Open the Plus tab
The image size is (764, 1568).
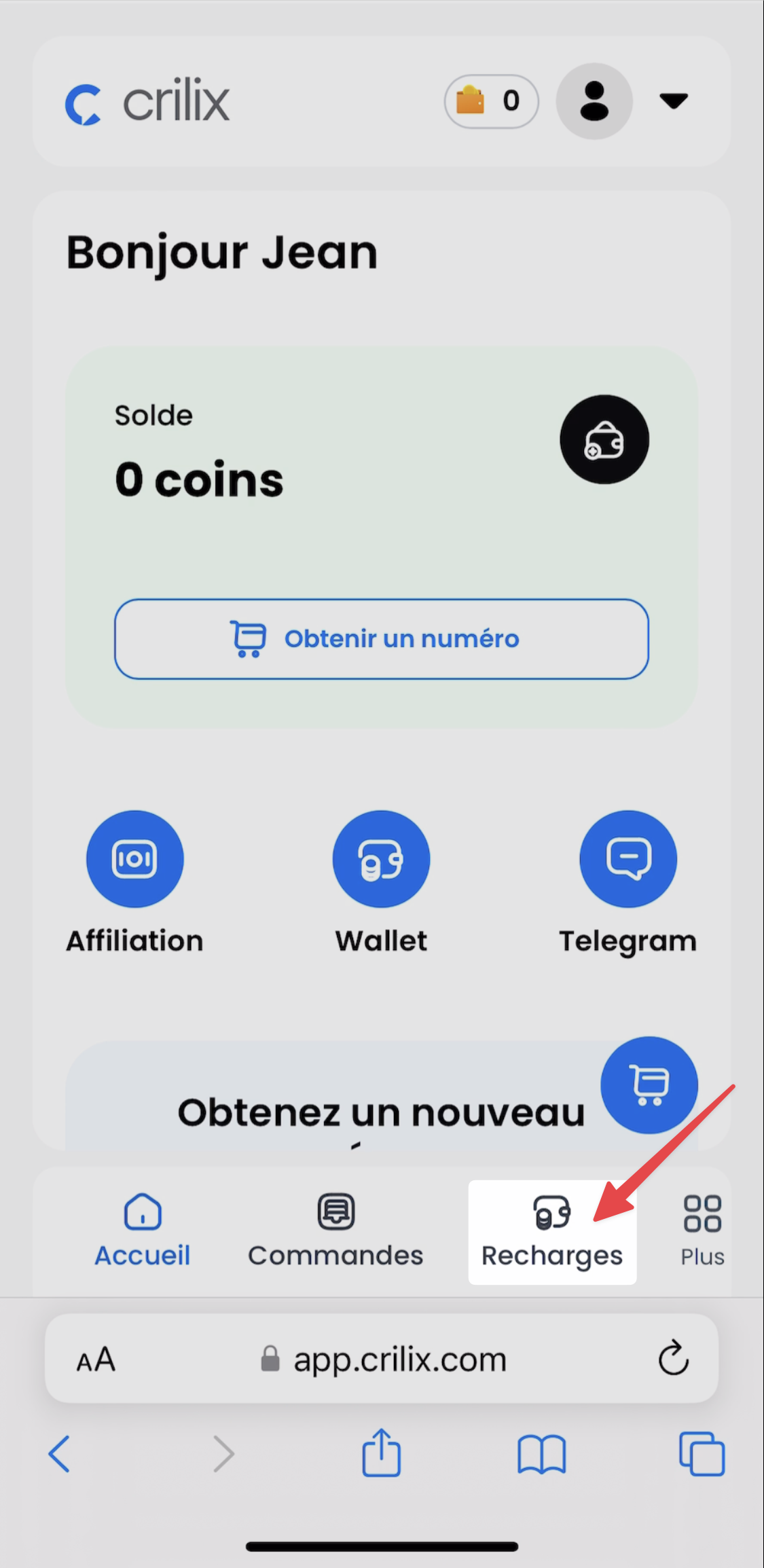click(x=702, y=1231)
